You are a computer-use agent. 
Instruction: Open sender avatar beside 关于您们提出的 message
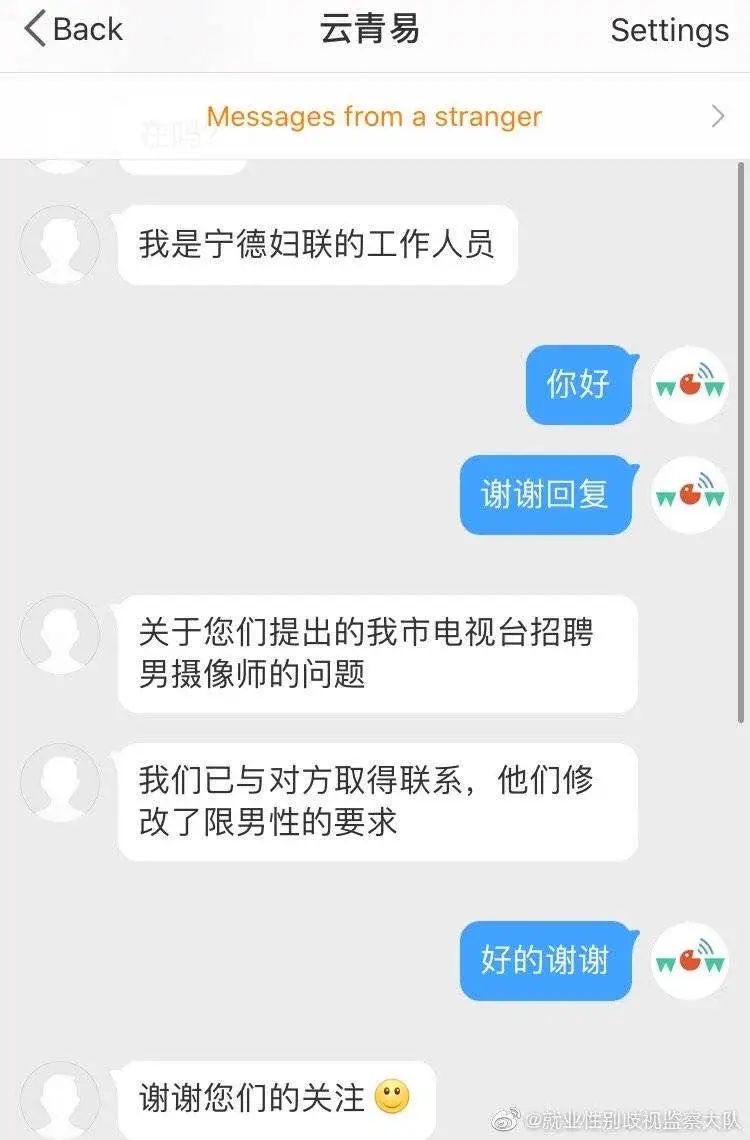60,635
